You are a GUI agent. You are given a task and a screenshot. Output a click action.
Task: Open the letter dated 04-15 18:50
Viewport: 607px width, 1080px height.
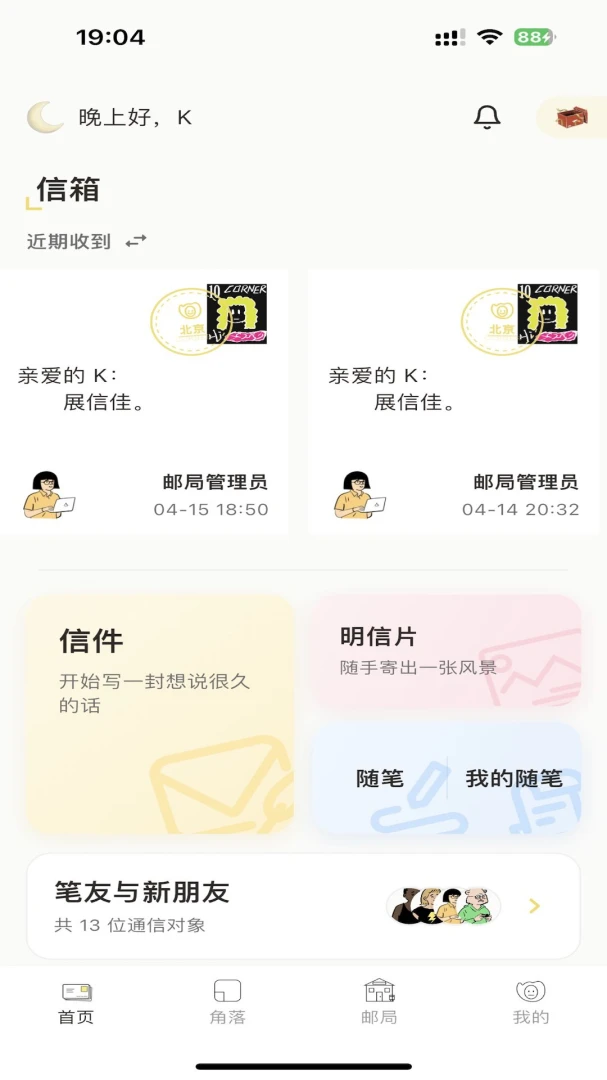coord(144,402)
